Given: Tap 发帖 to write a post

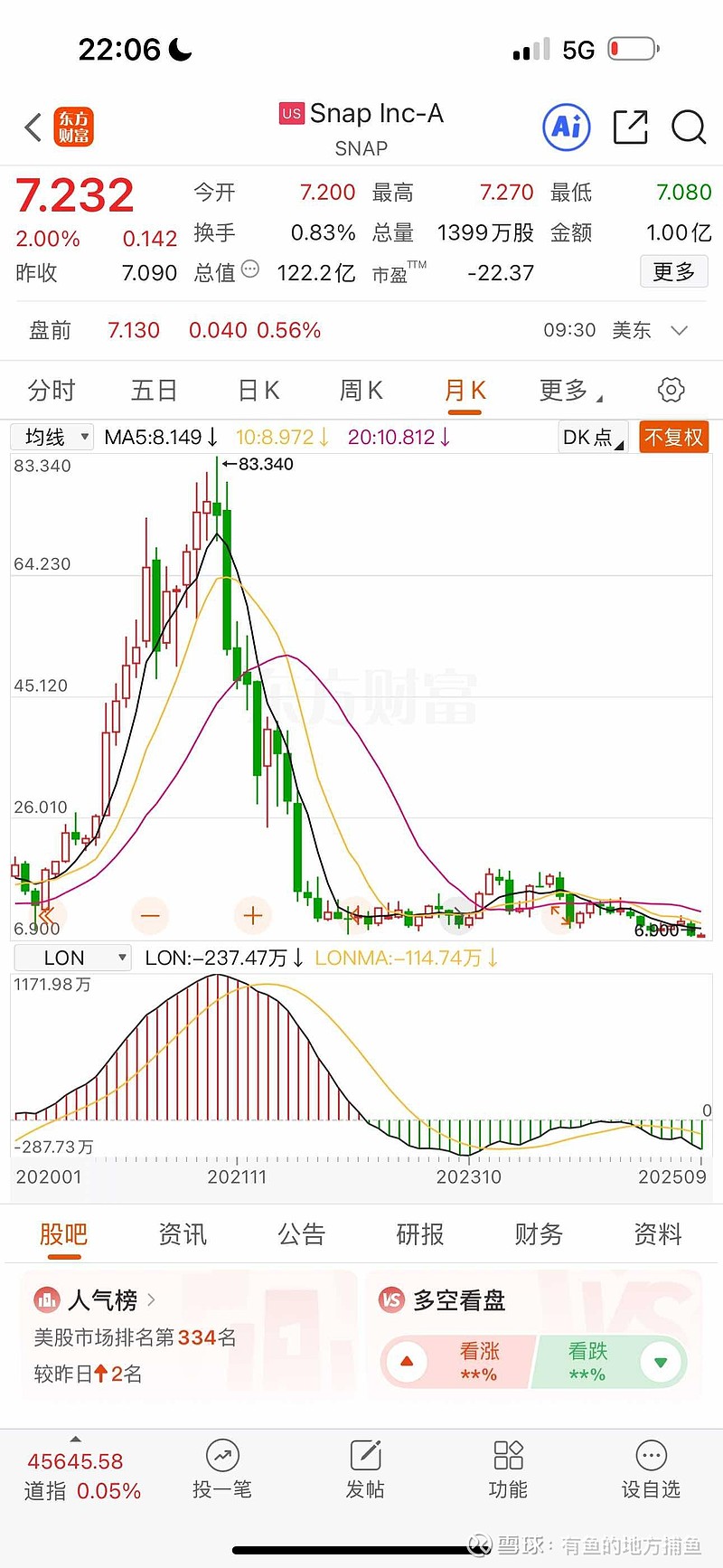Looking at the screenshot, I should (365, 1470).
